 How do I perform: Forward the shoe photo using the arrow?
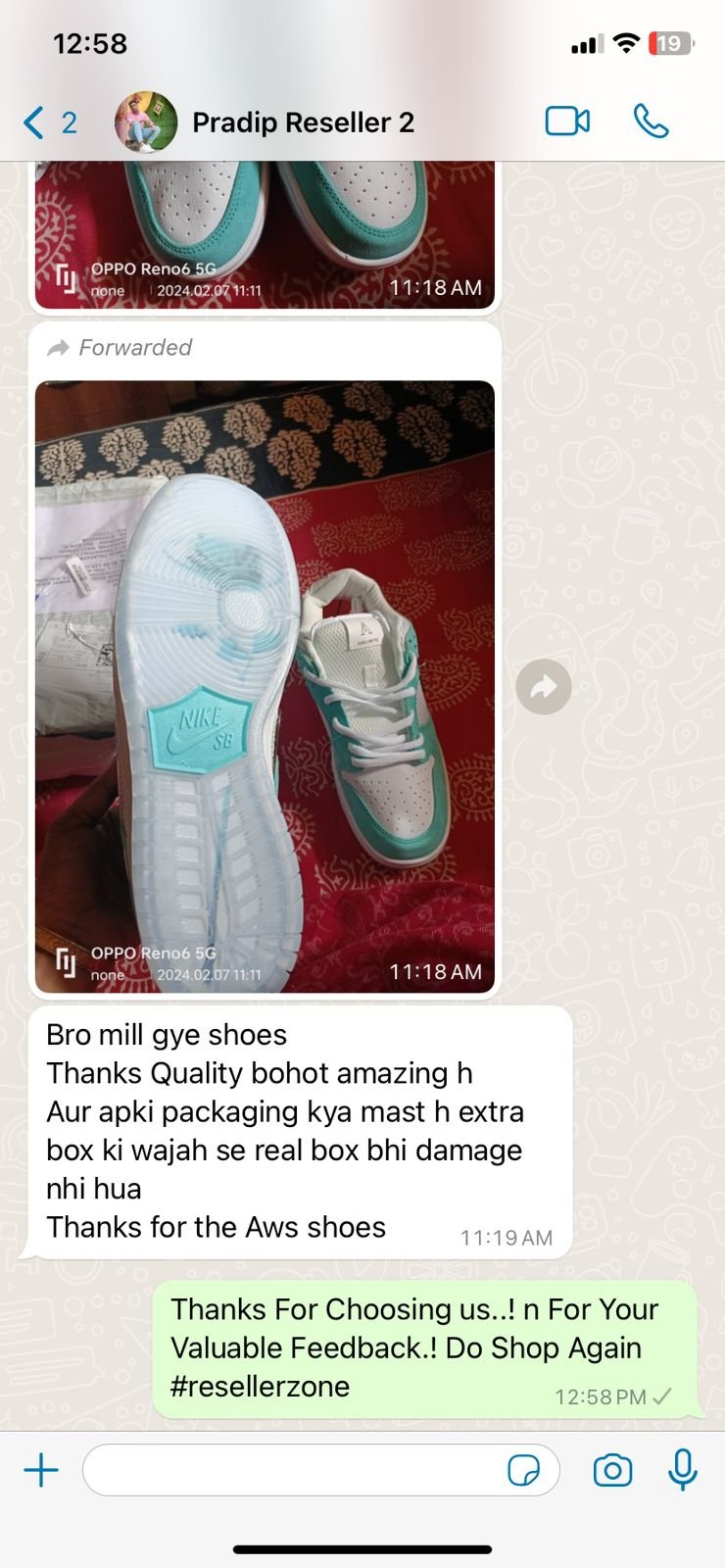(544, 688)
